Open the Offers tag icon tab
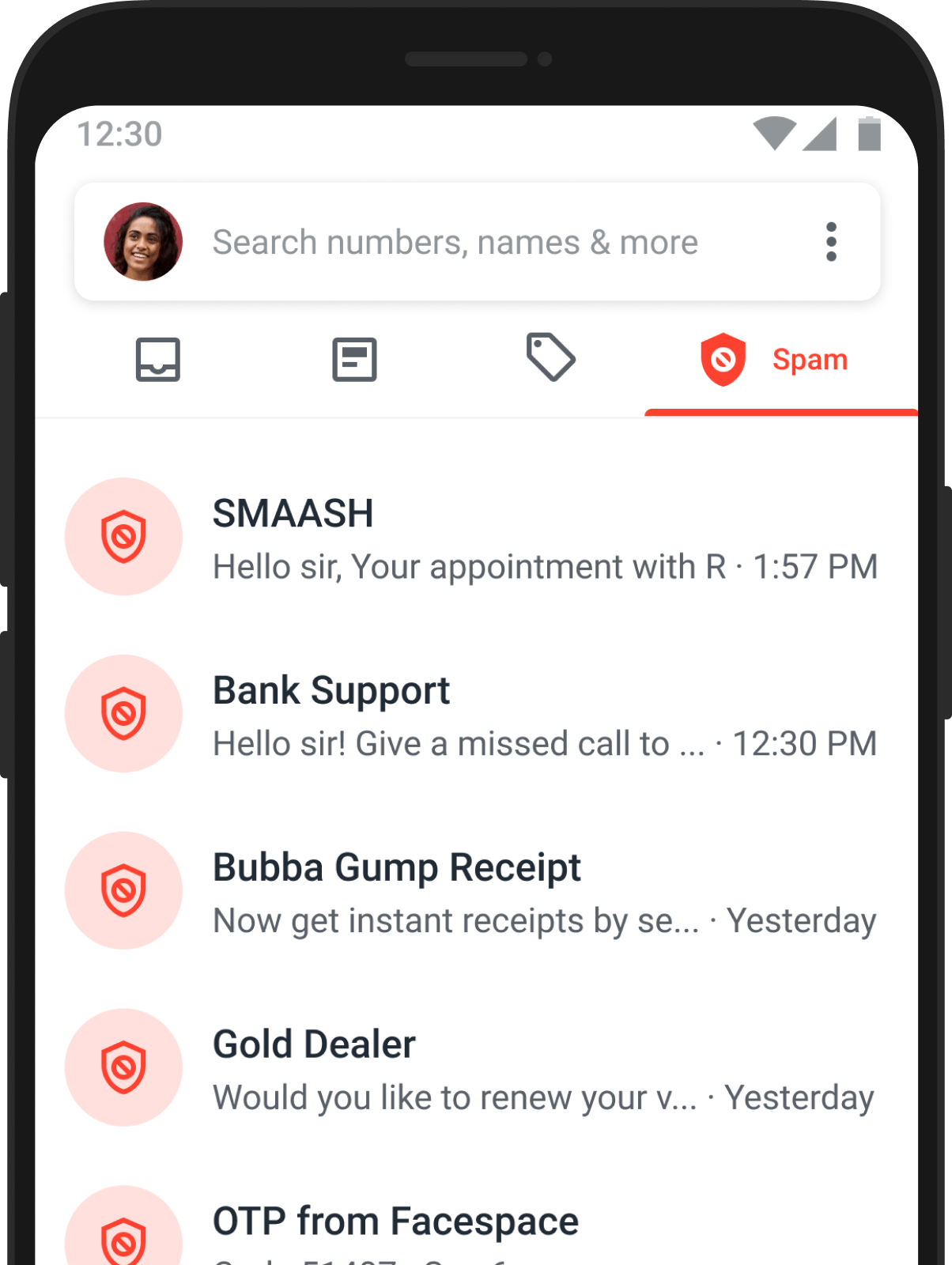 point(551,360)
